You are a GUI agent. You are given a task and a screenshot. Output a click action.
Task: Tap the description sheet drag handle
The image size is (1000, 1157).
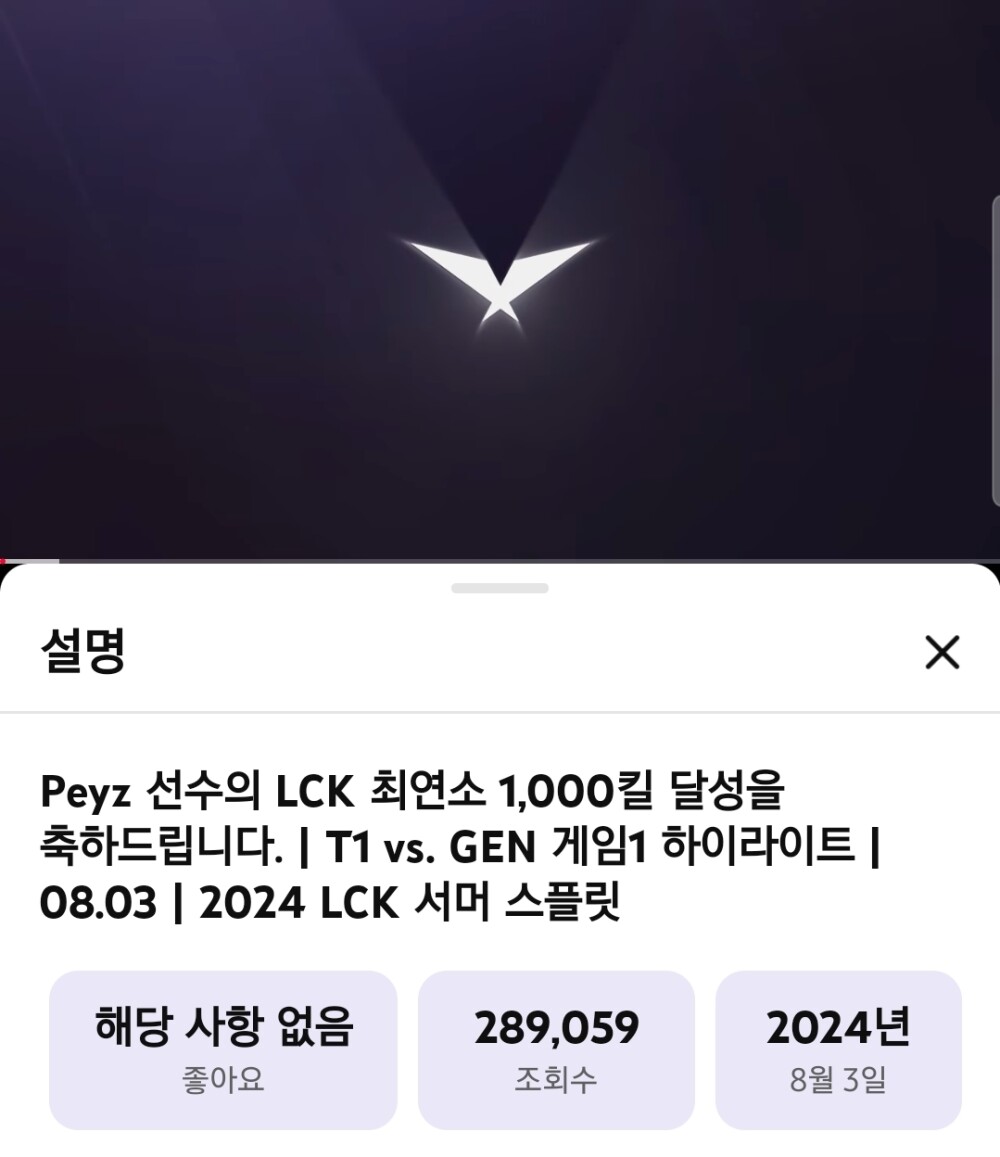(x=499, y=588)
